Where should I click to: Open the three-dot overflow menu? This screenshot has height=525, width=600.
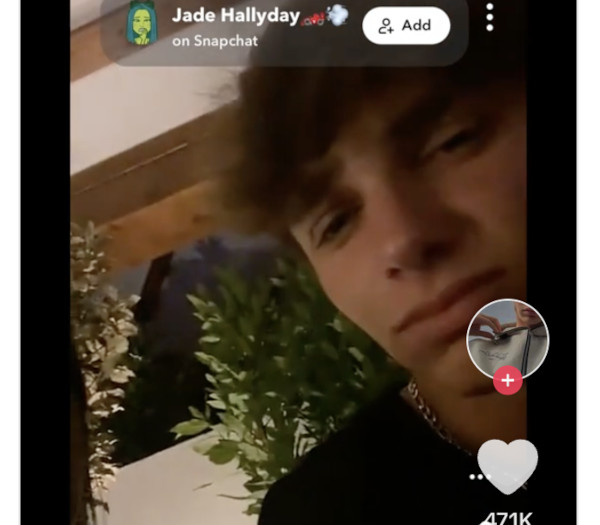pos(489,18)
